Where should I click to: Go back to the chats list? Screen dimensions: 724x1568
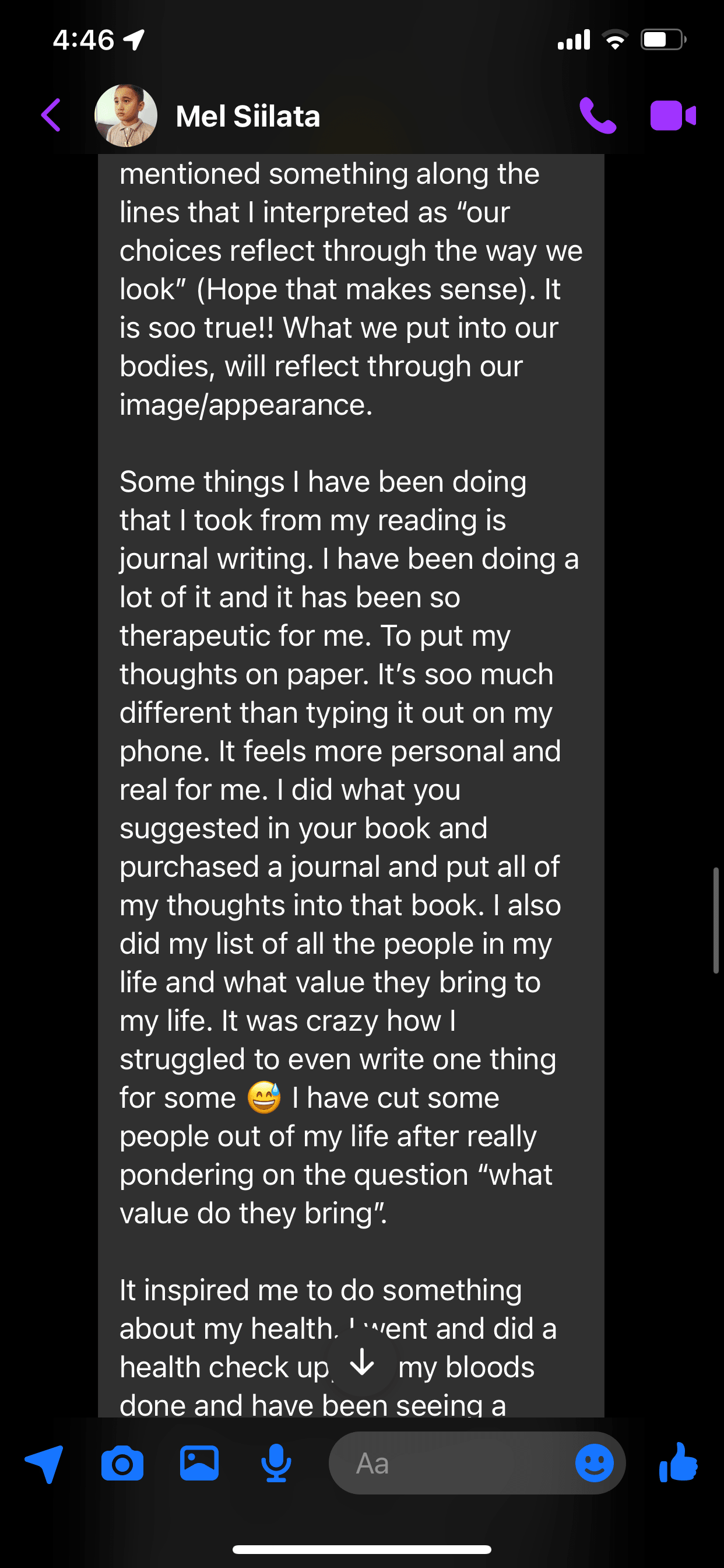pos(51,115)
